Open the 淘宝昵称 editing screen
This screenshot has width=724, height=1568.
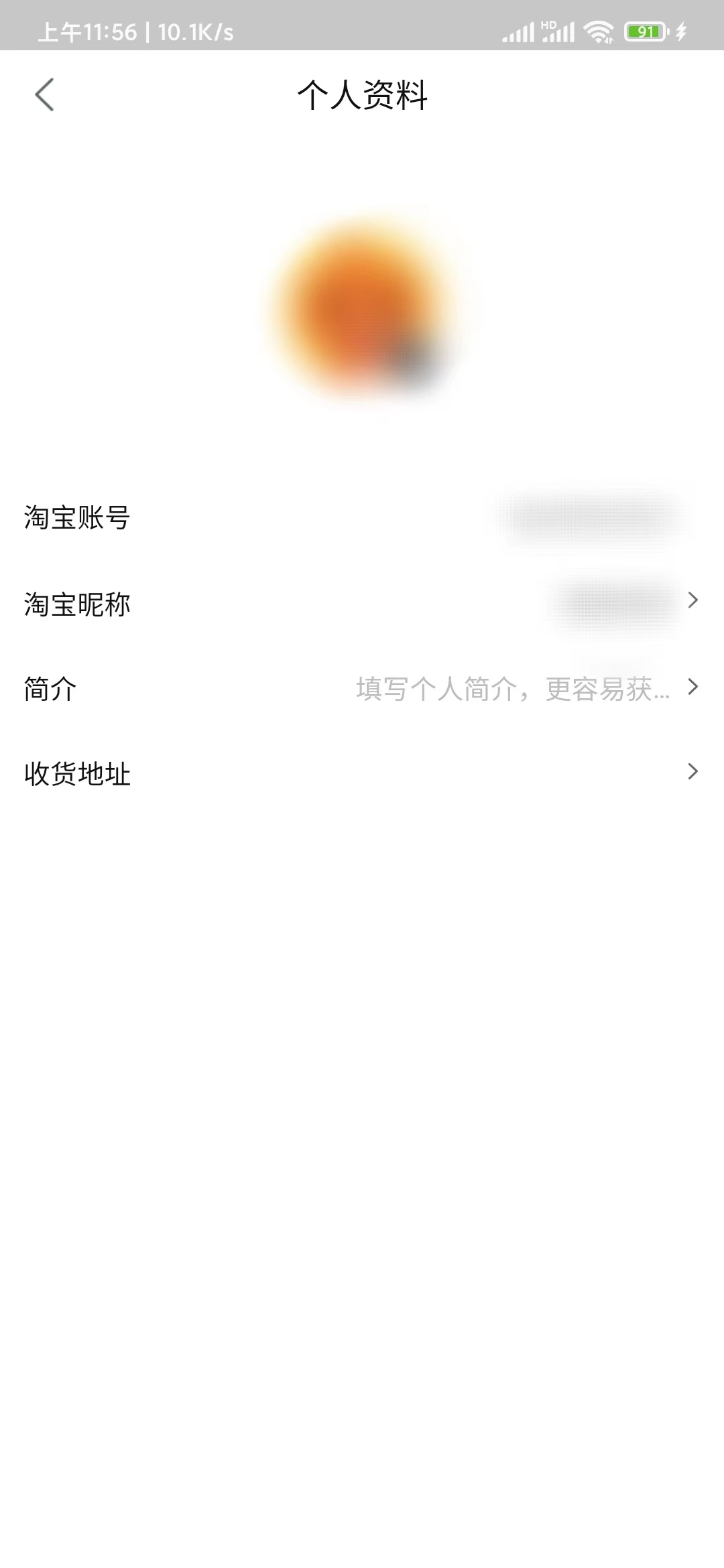click(x=362, y=603)
